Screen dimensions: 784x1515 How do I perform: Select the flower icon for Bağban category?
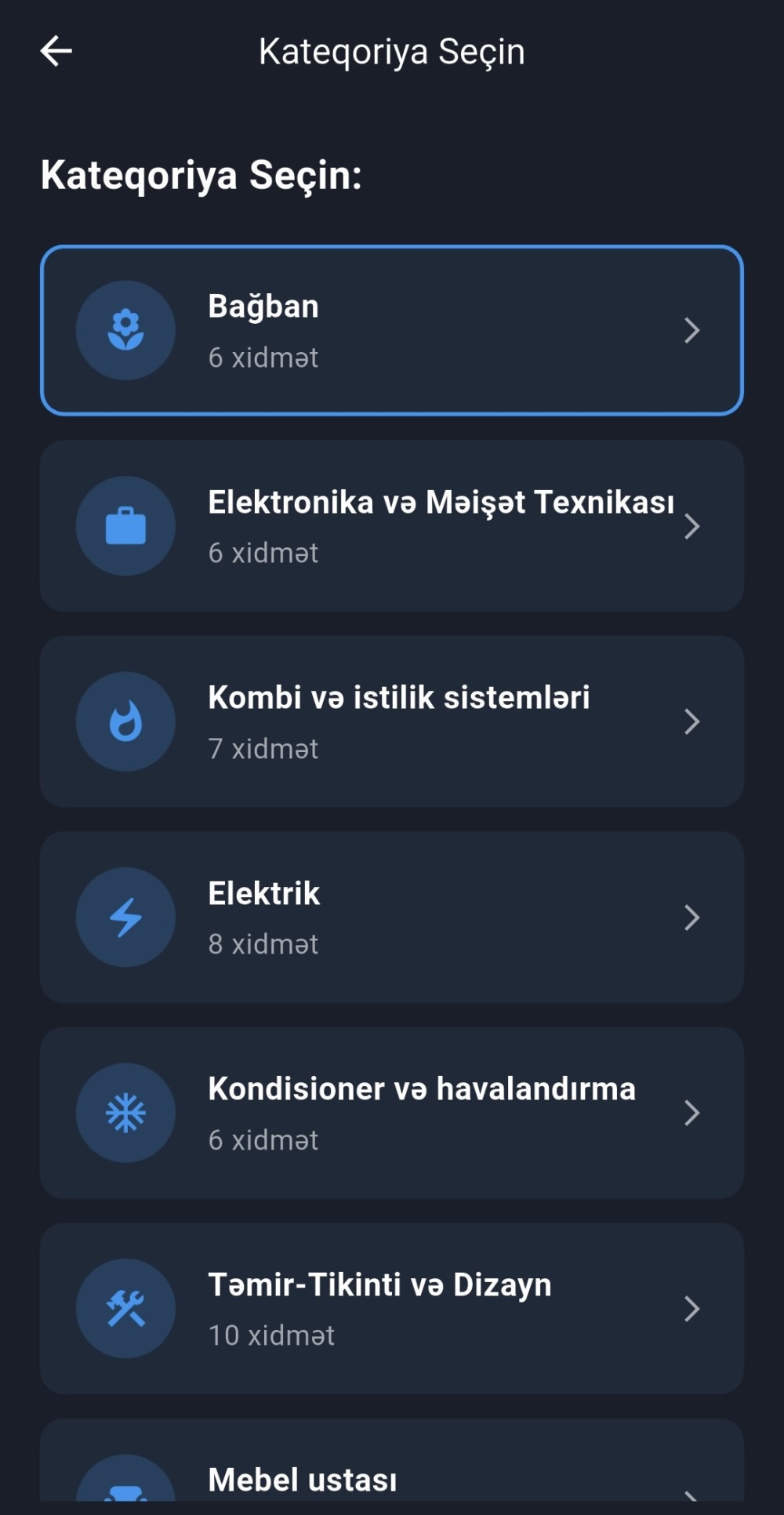(x=125, y=330)
